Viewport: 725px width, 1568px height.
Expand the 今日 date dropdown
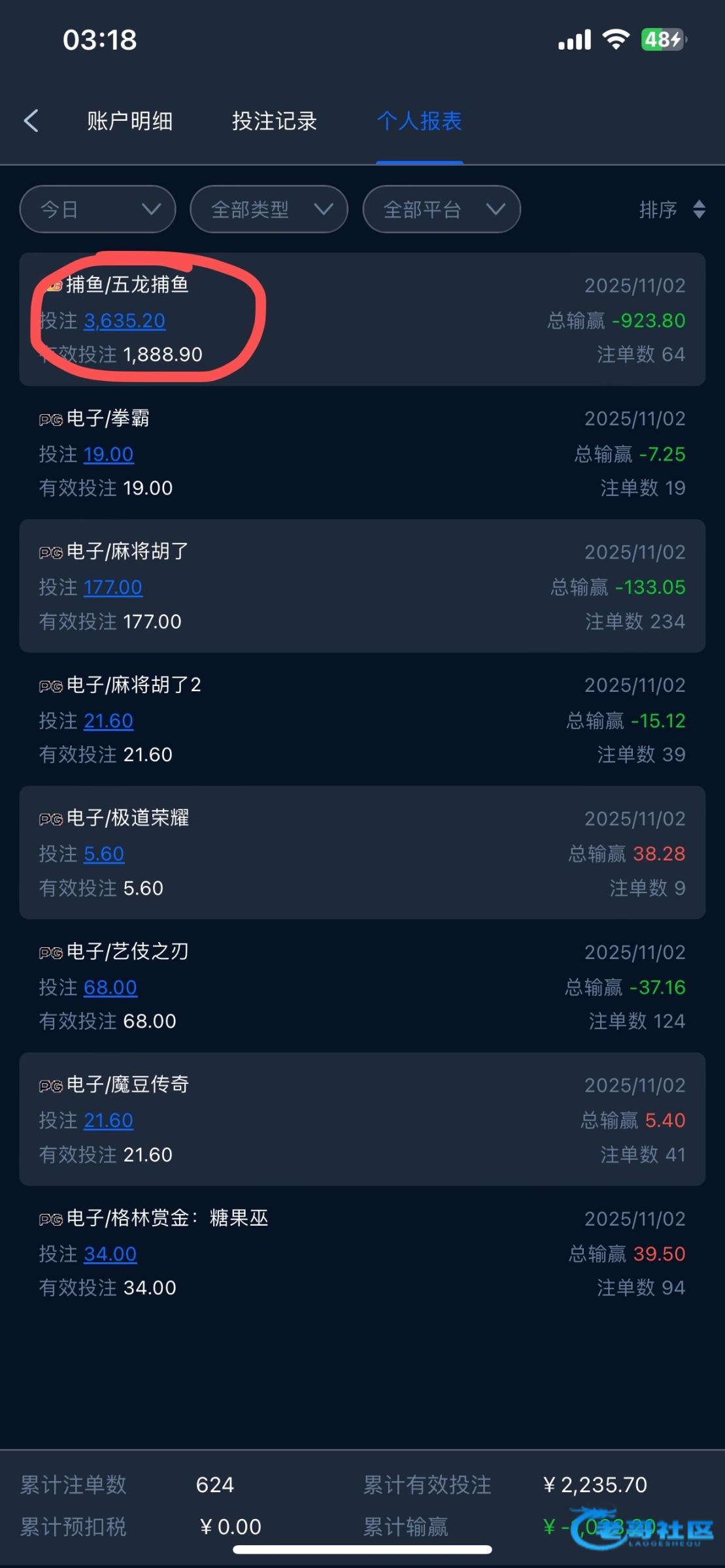[x=98, y=209]
